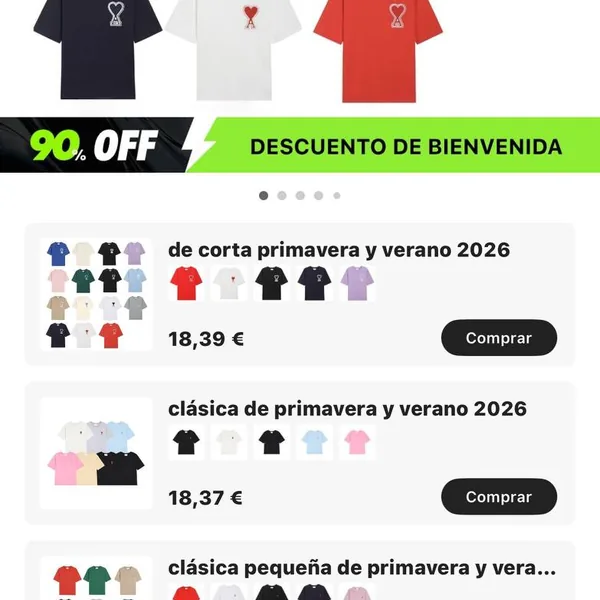Select pink swatch in 'clásica de primavera'
600x600 pixels.
click(357, 442)
